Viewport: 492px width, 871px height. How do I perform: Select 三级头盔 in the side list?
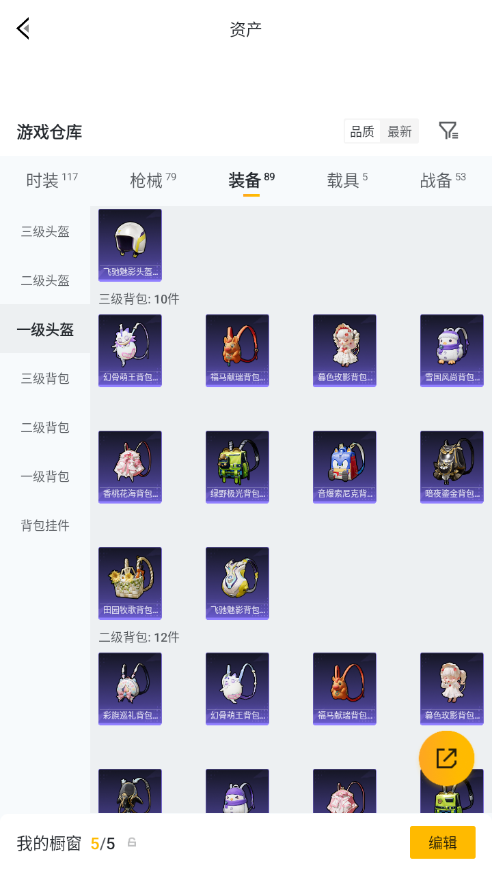(x=45, y=231)
